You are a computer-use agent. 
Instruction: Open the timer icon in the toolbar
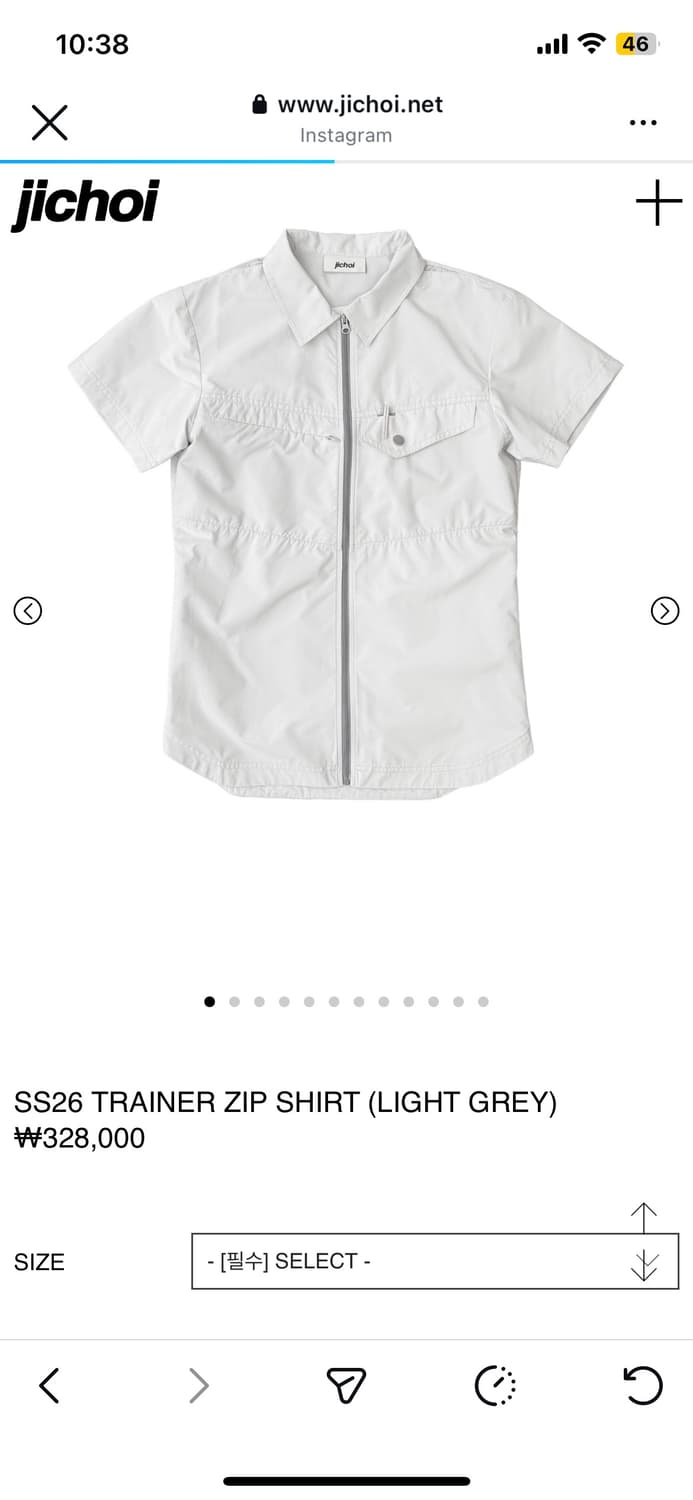(494, 1386)
